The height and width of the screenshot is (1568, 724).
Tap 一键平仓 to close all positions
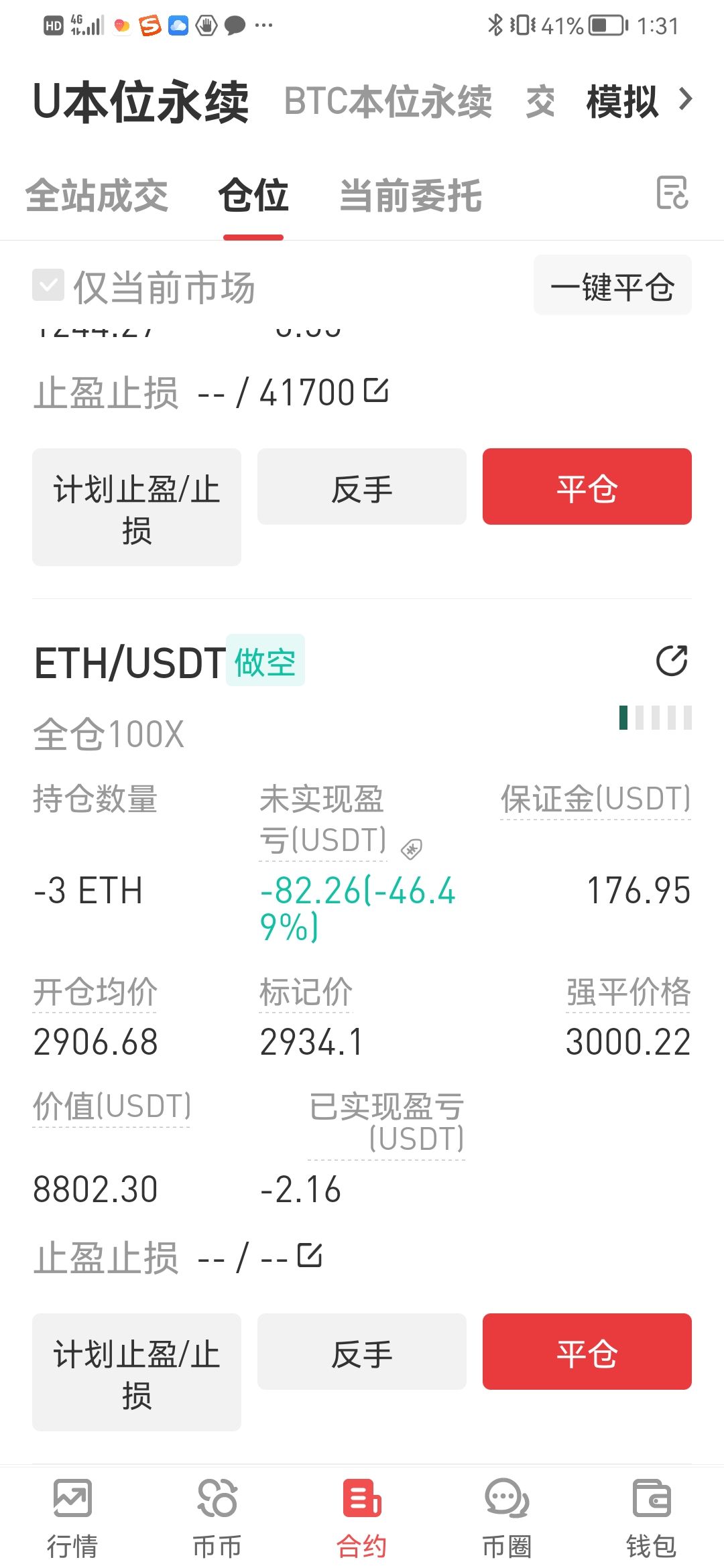click(x=612, y=285)
